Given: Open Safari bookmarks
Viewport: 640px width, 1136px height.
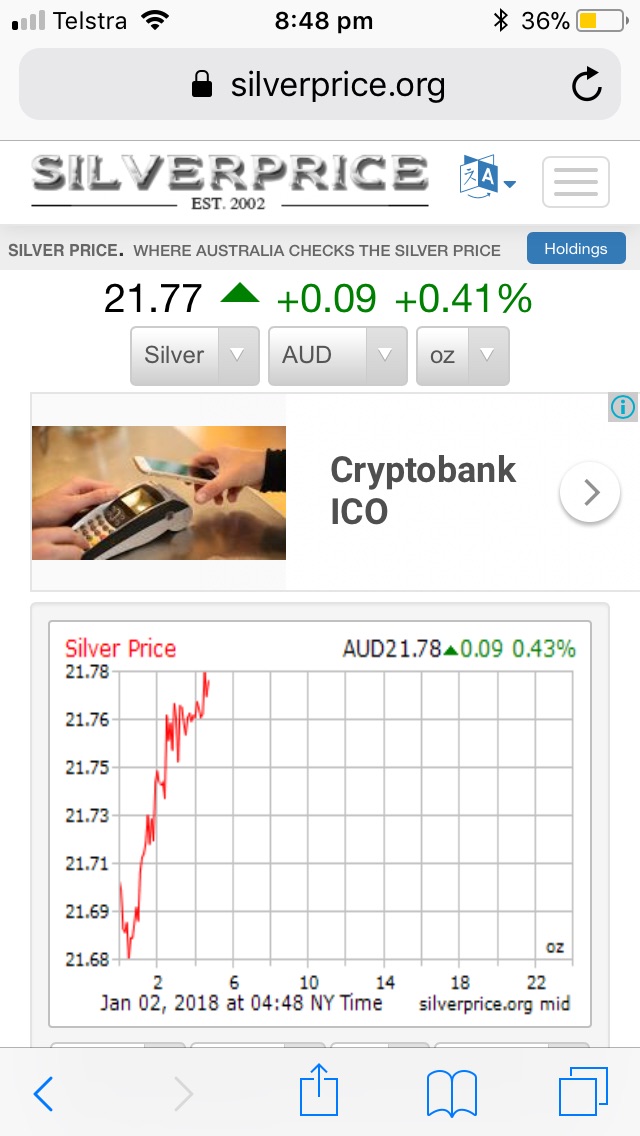Looking at the screenshot, I should [x=452, y=1093].
